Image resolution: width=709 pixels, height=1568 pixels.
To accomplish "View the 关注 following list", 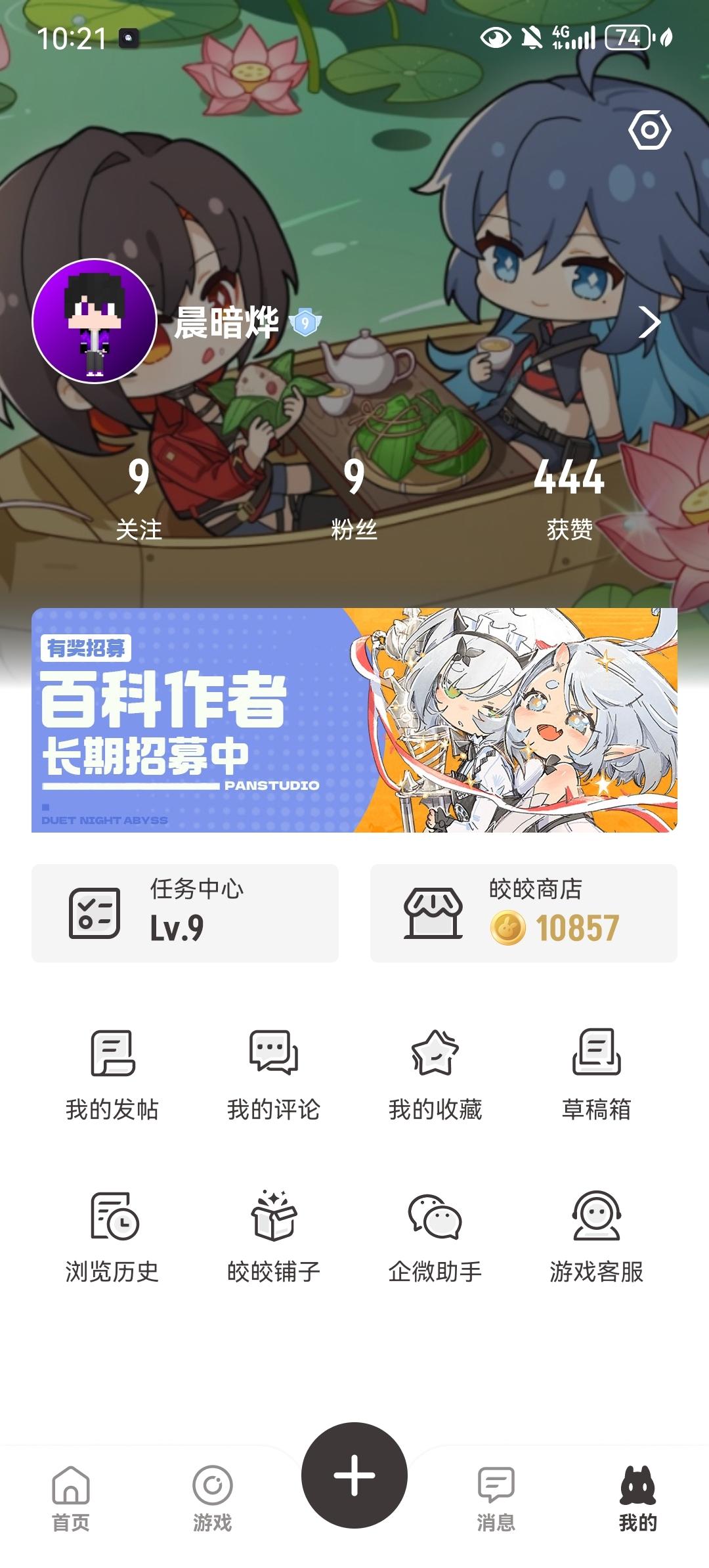I will [x=139, y=496].
